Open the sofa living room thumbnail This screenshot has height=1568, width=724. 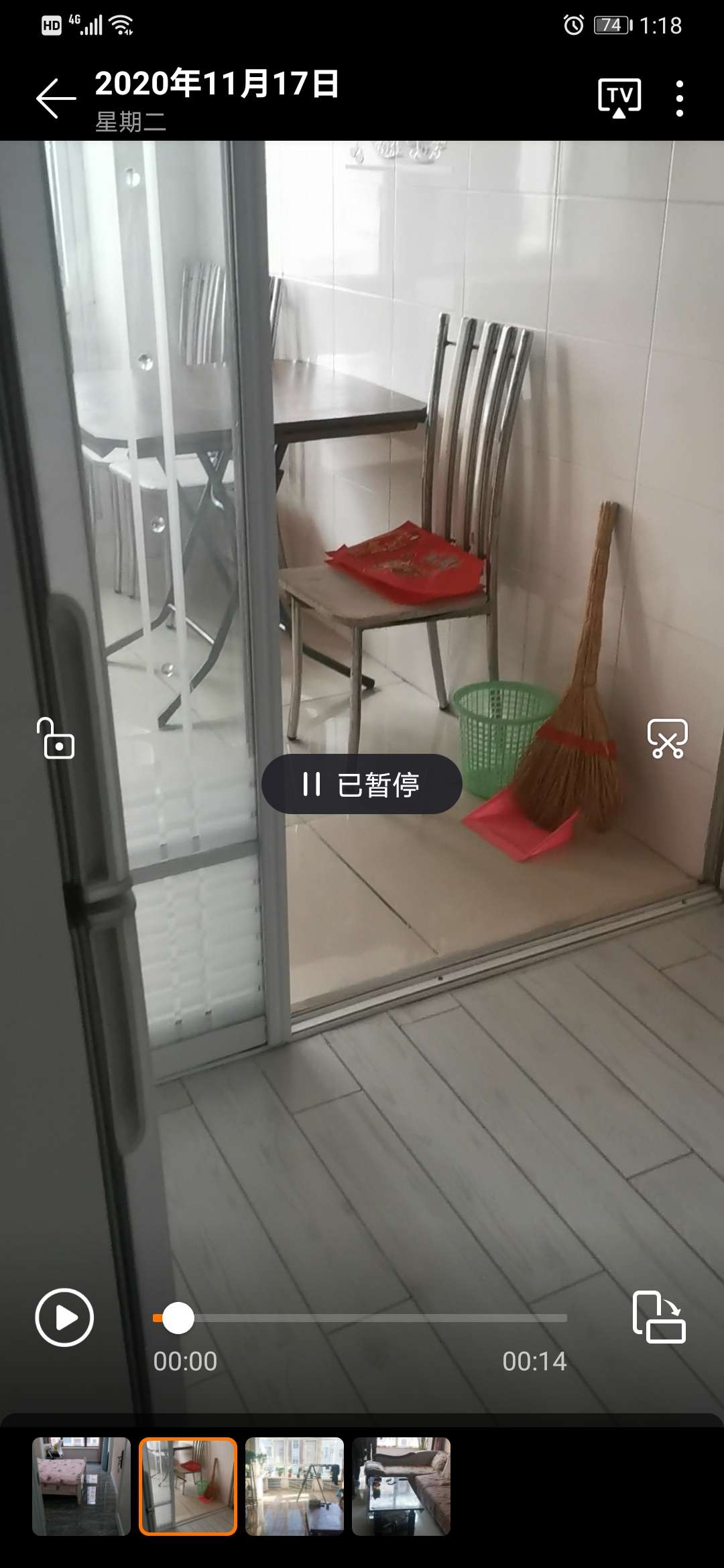[401, 1486]
